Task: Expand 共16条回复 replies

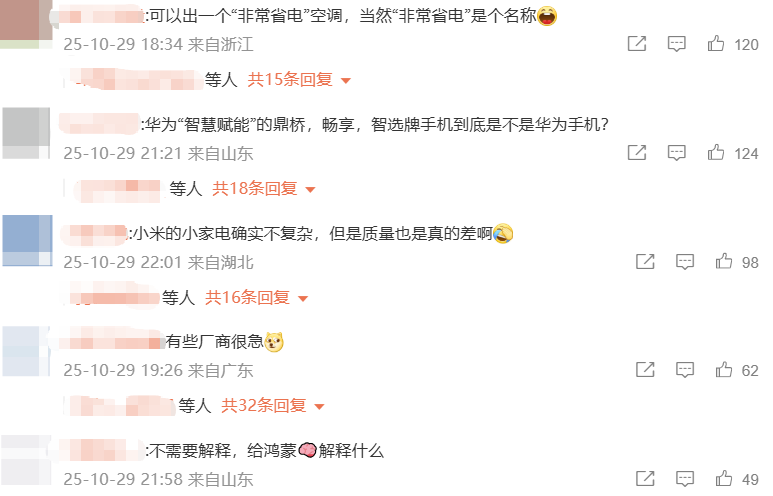Action: [x=257, y=297]
